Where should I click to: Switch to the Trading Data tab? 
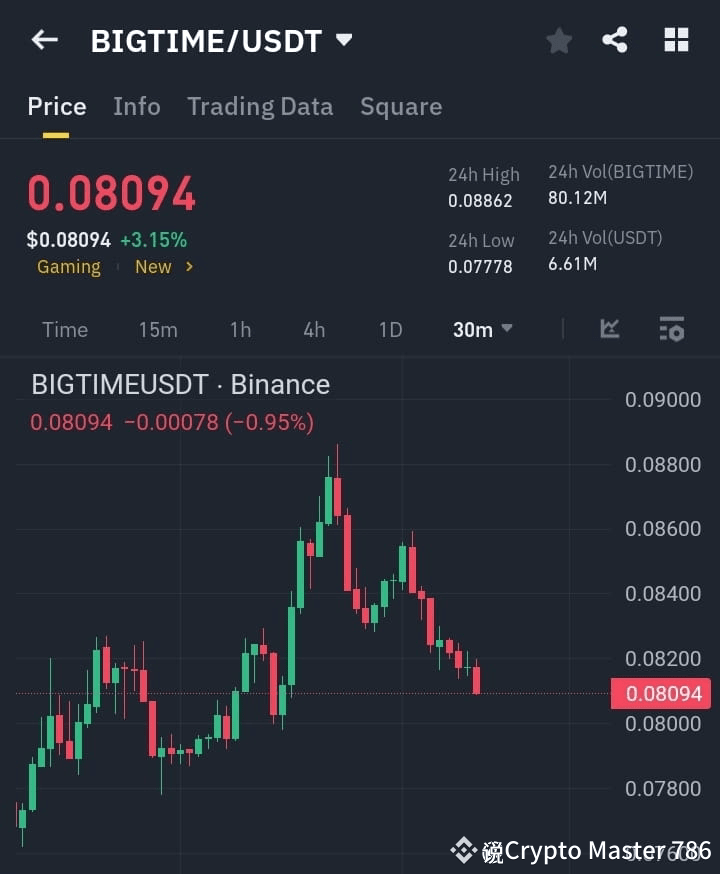click(260, 106)
